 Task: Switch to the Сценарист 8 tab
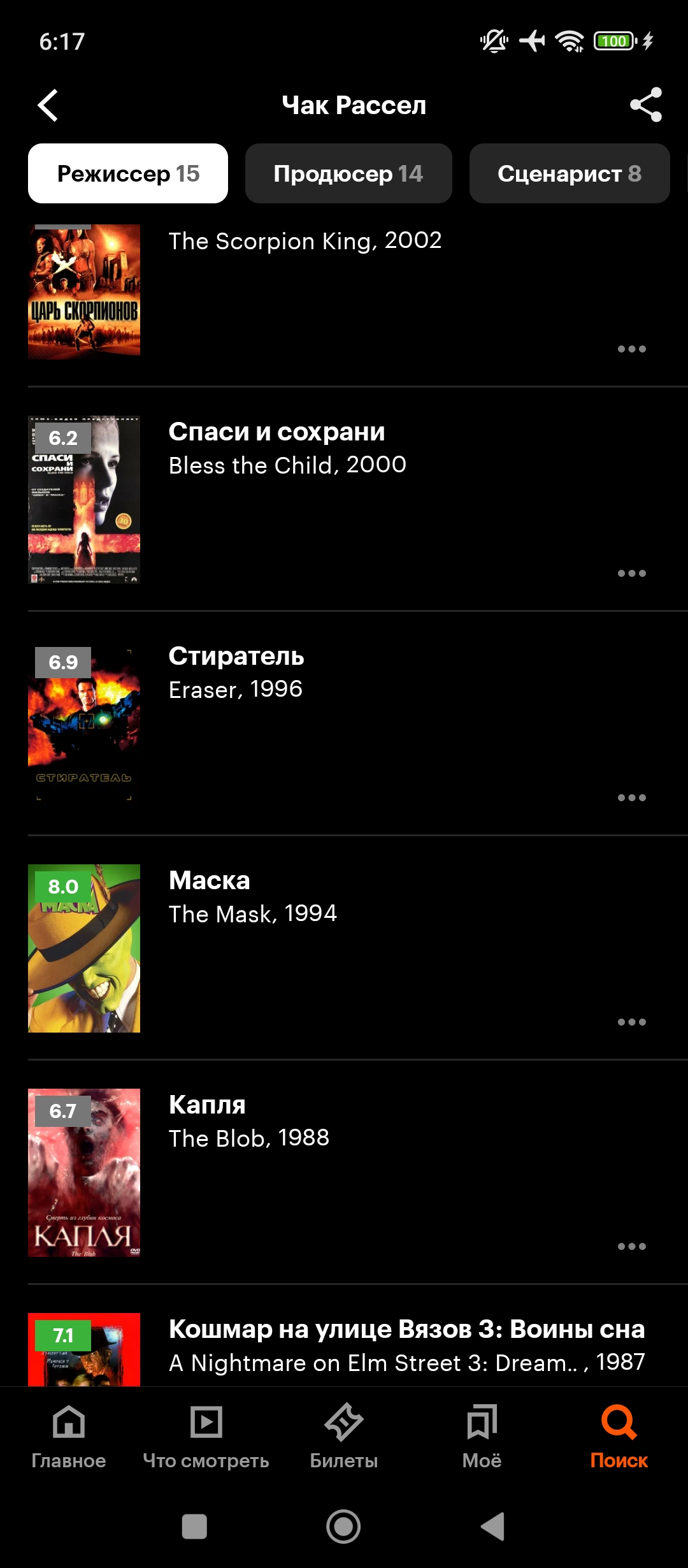pos(569,173)
